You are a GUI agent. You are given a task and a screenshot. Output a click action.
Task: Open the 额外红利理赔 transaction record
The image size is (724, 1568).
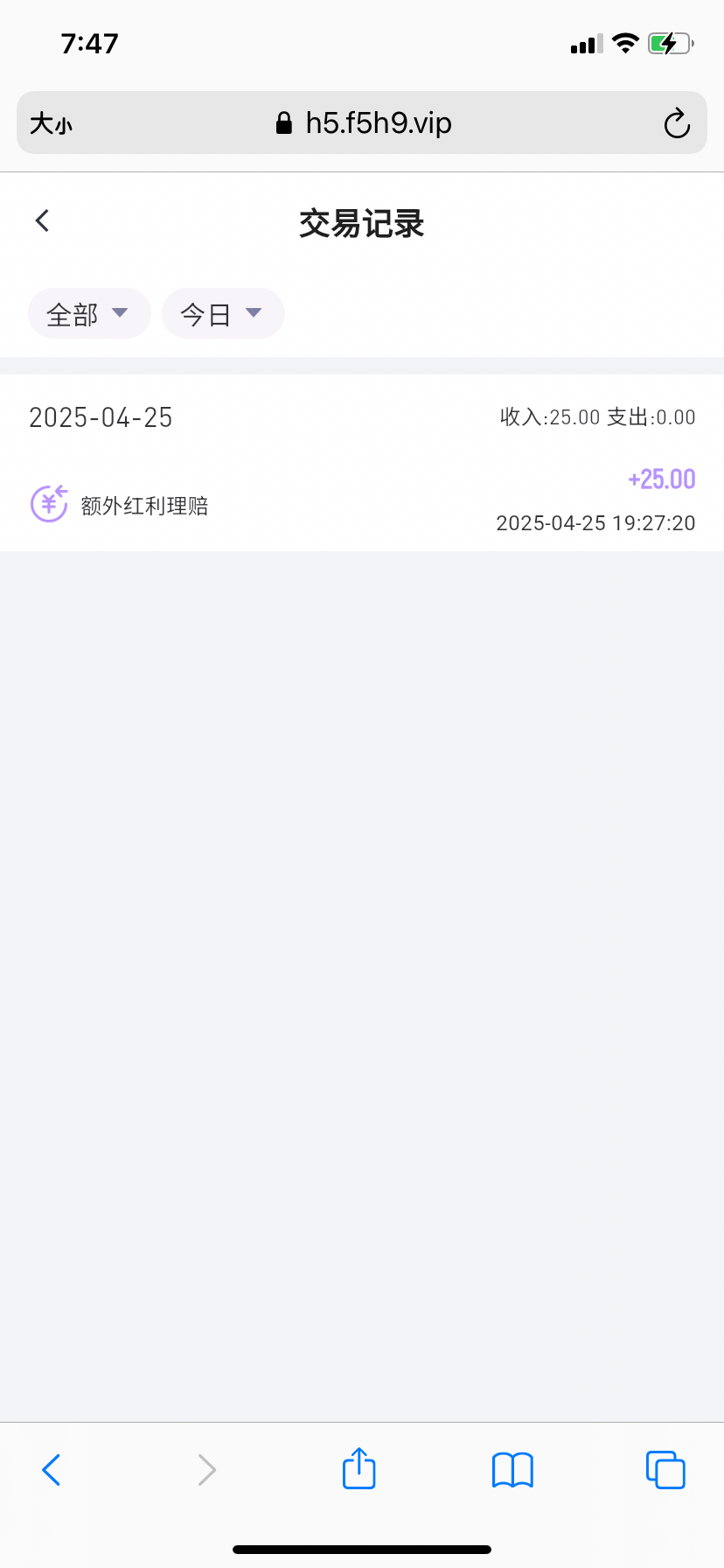point(361,502)
